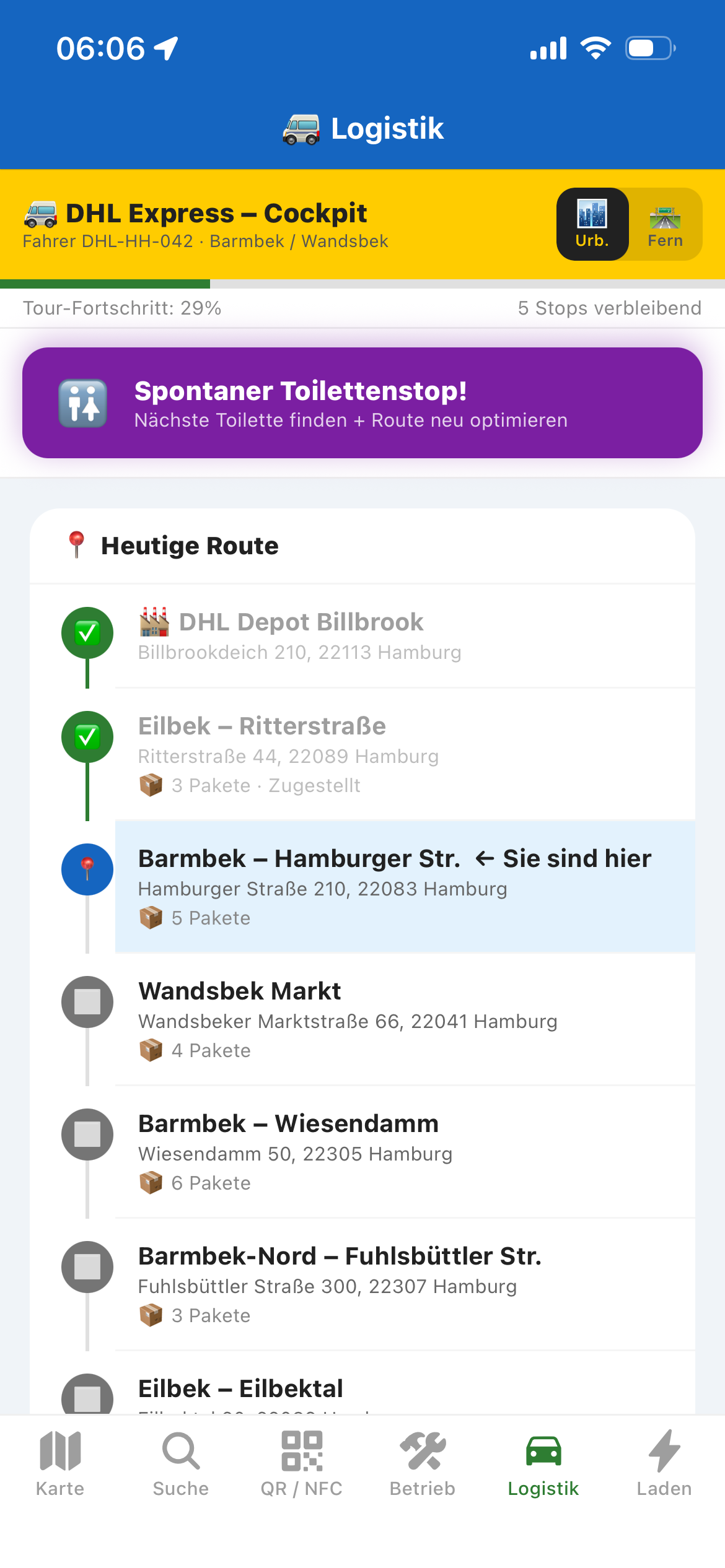Screen dimensions: 725x1568
Task: Select the Betrieb tools icon
Action: coord(422,1452)
